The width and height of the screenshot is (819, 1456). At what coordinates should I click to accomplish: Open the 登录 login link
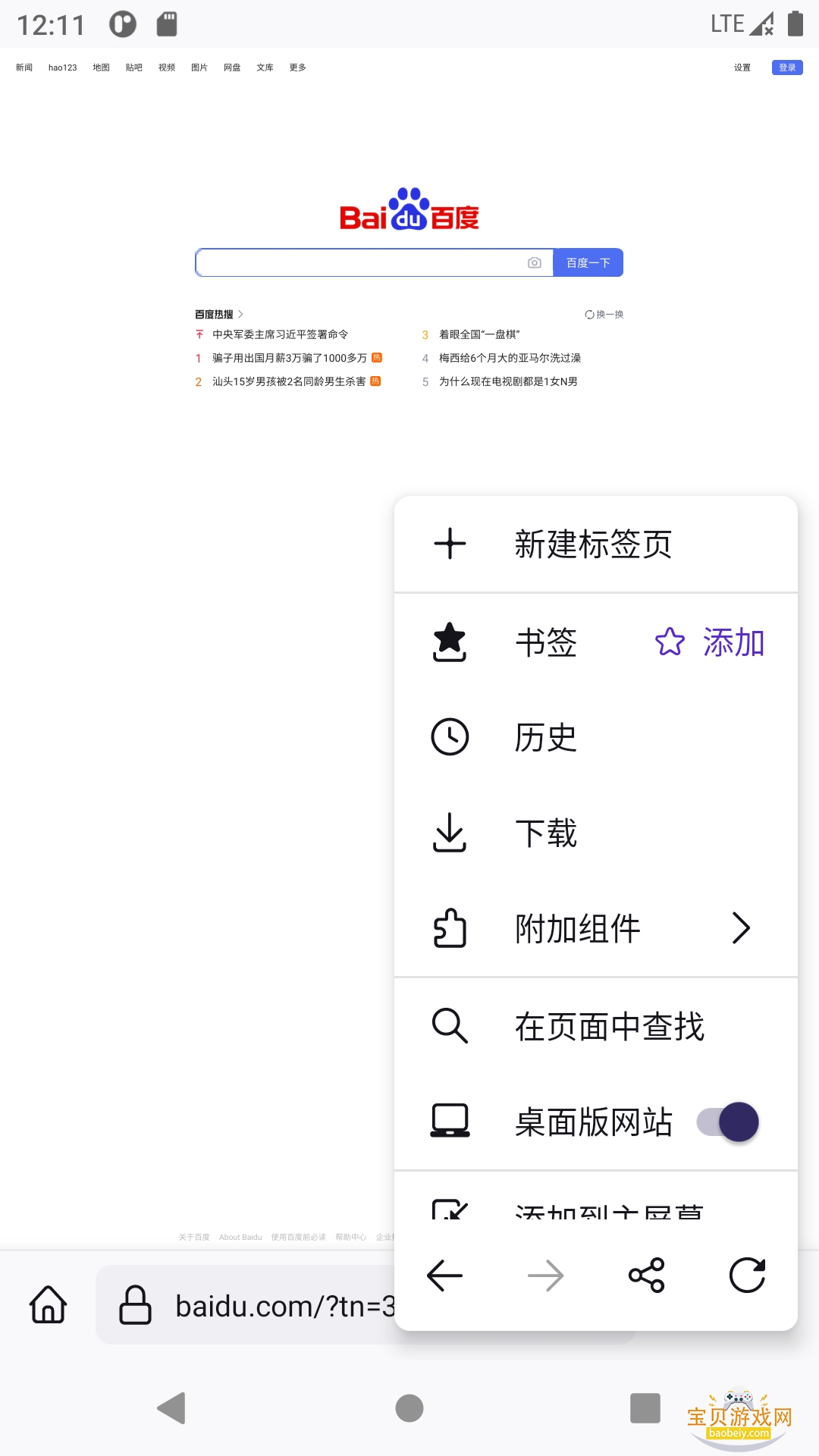[786, 67]
